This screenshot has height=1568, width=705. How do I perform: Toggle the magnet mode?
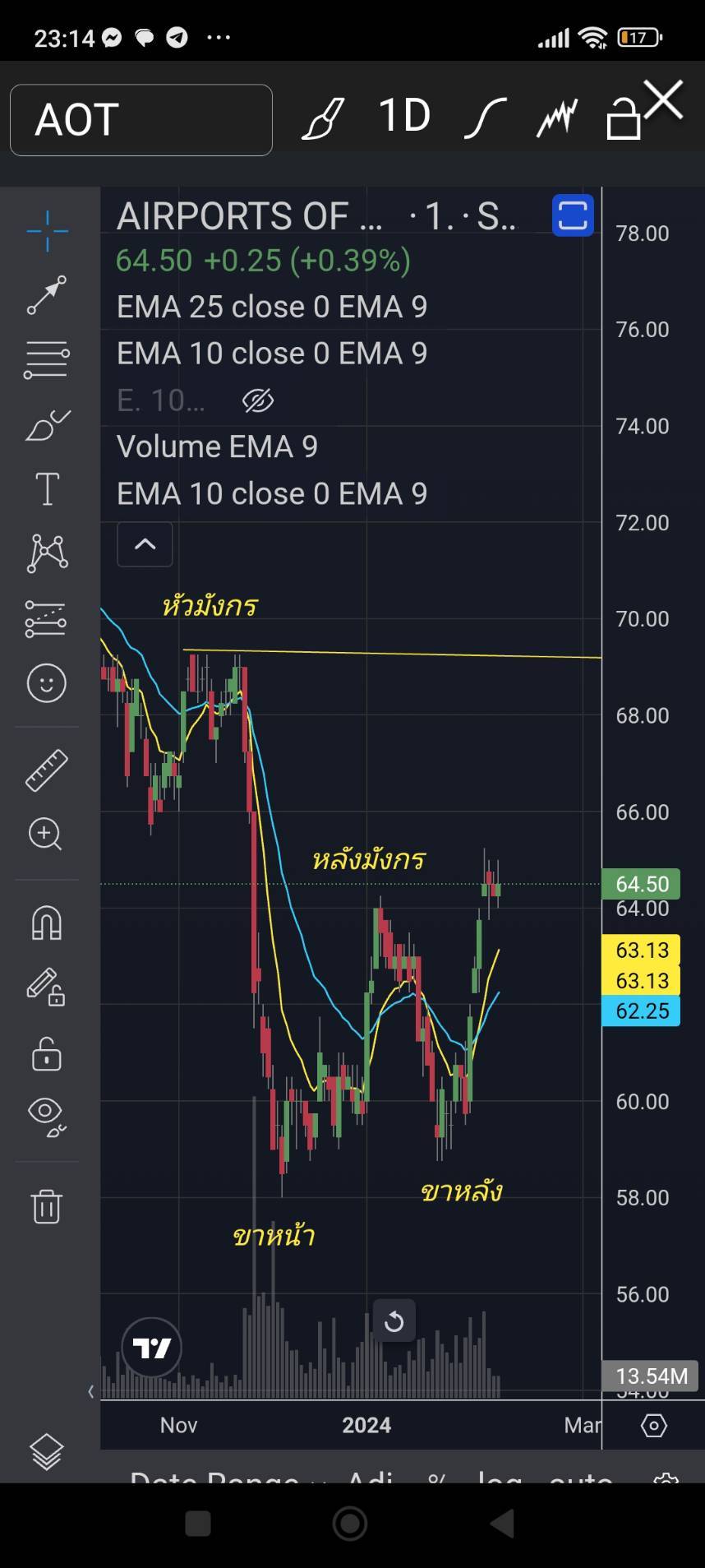(47, 923)
